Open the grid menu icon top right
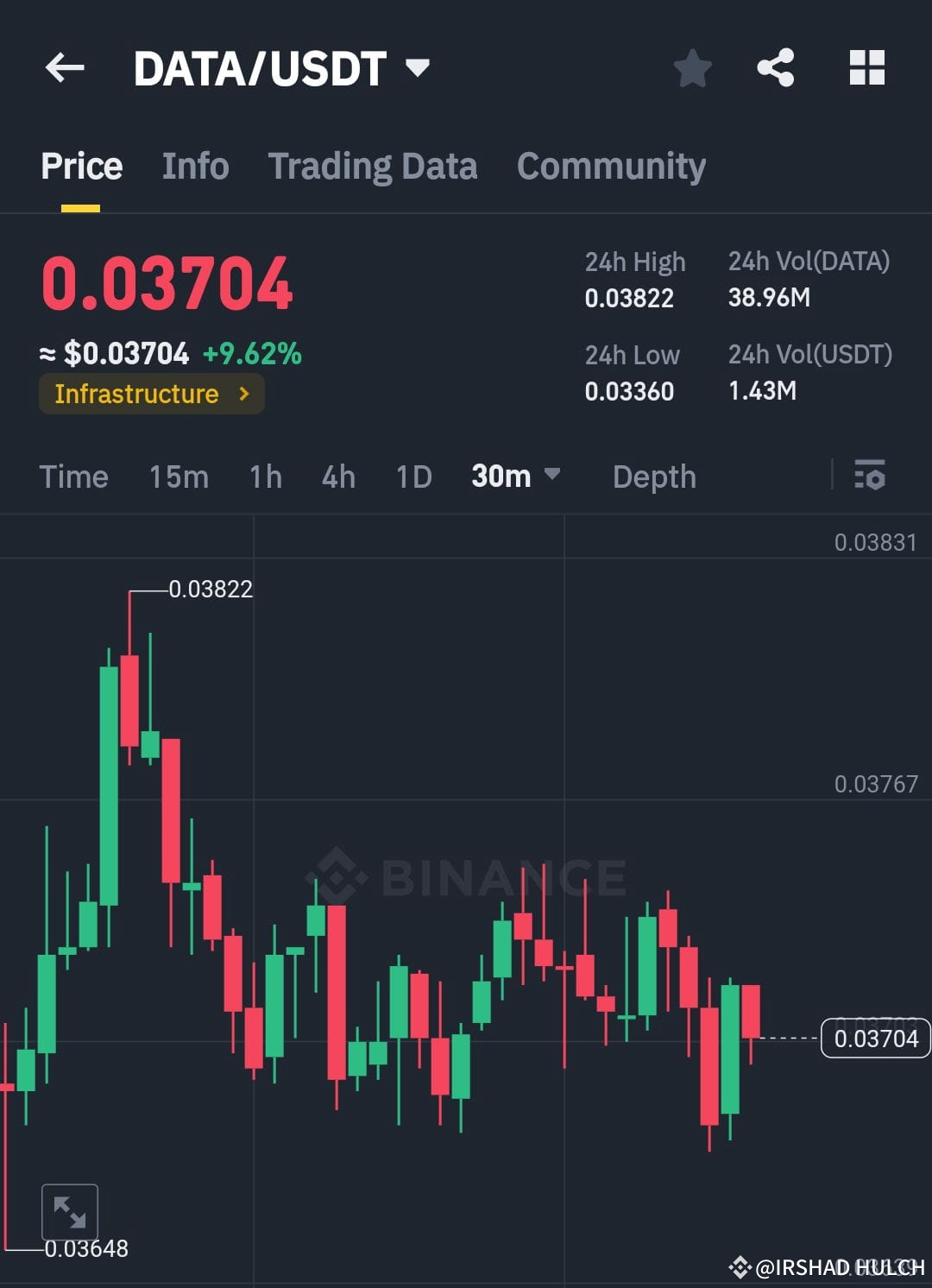932x1288 pixels. [866, 68]
